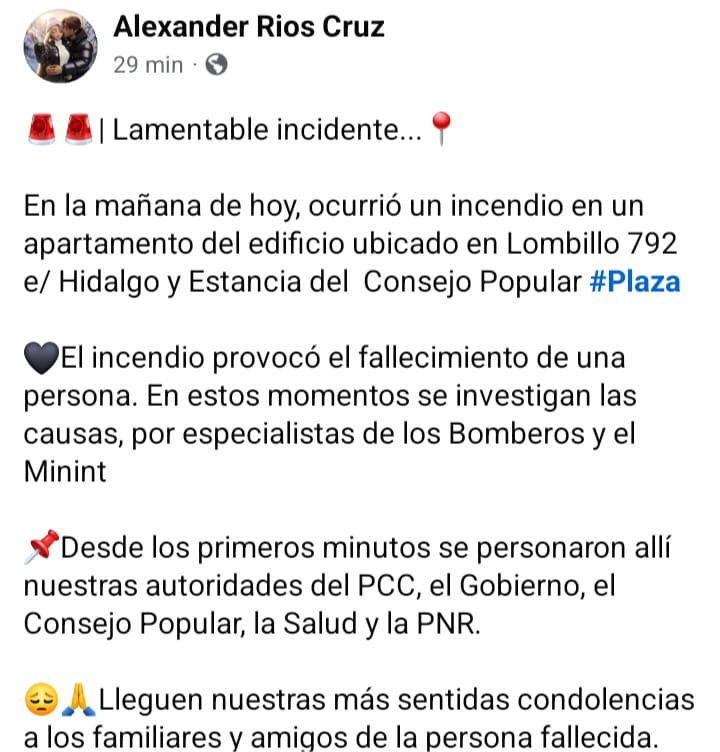Tap the author name Alexander Rios Cruz
The height and width of the screenshot is (752, 720).
248,26
